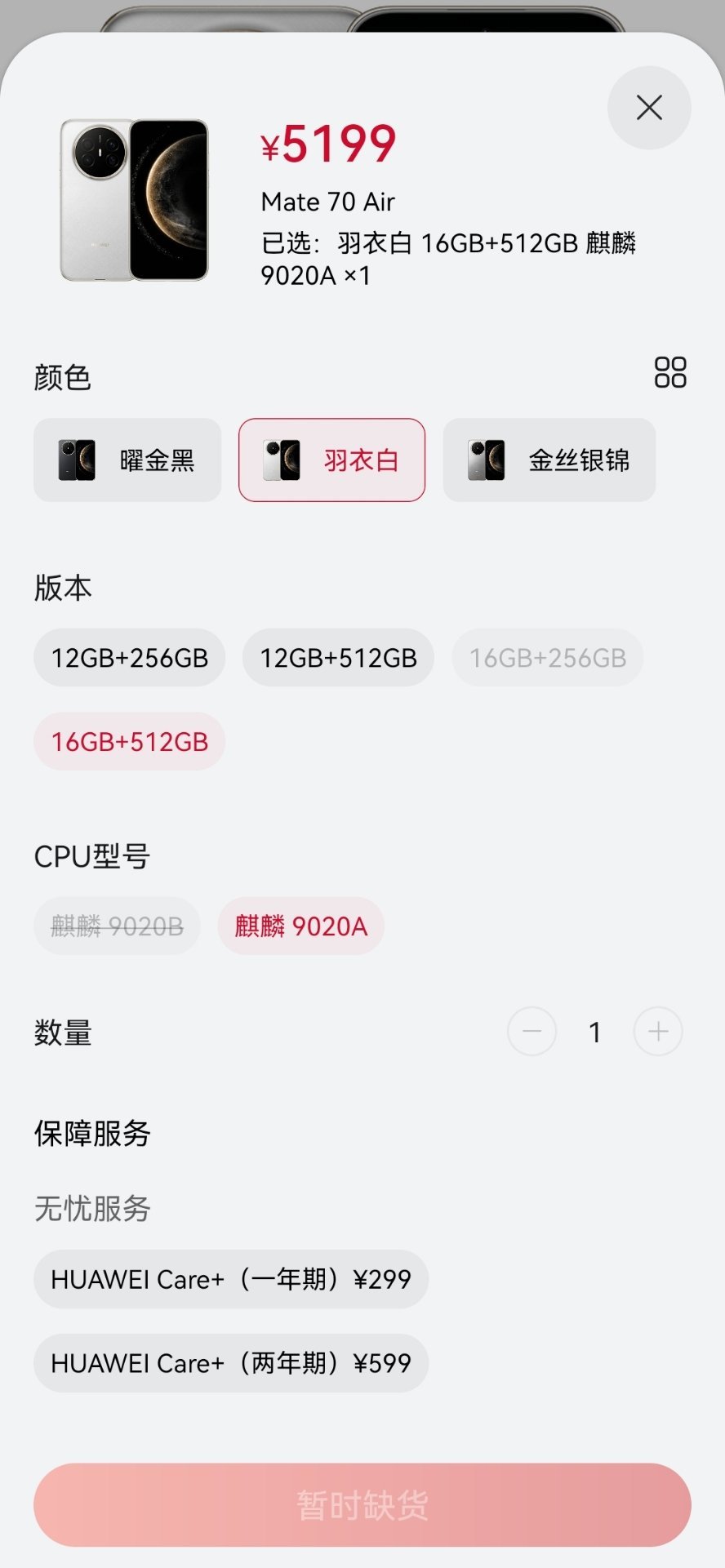Tap the plus icon to increase quantity
The width and height of the screenshot is (725, 1568).
657,1031
